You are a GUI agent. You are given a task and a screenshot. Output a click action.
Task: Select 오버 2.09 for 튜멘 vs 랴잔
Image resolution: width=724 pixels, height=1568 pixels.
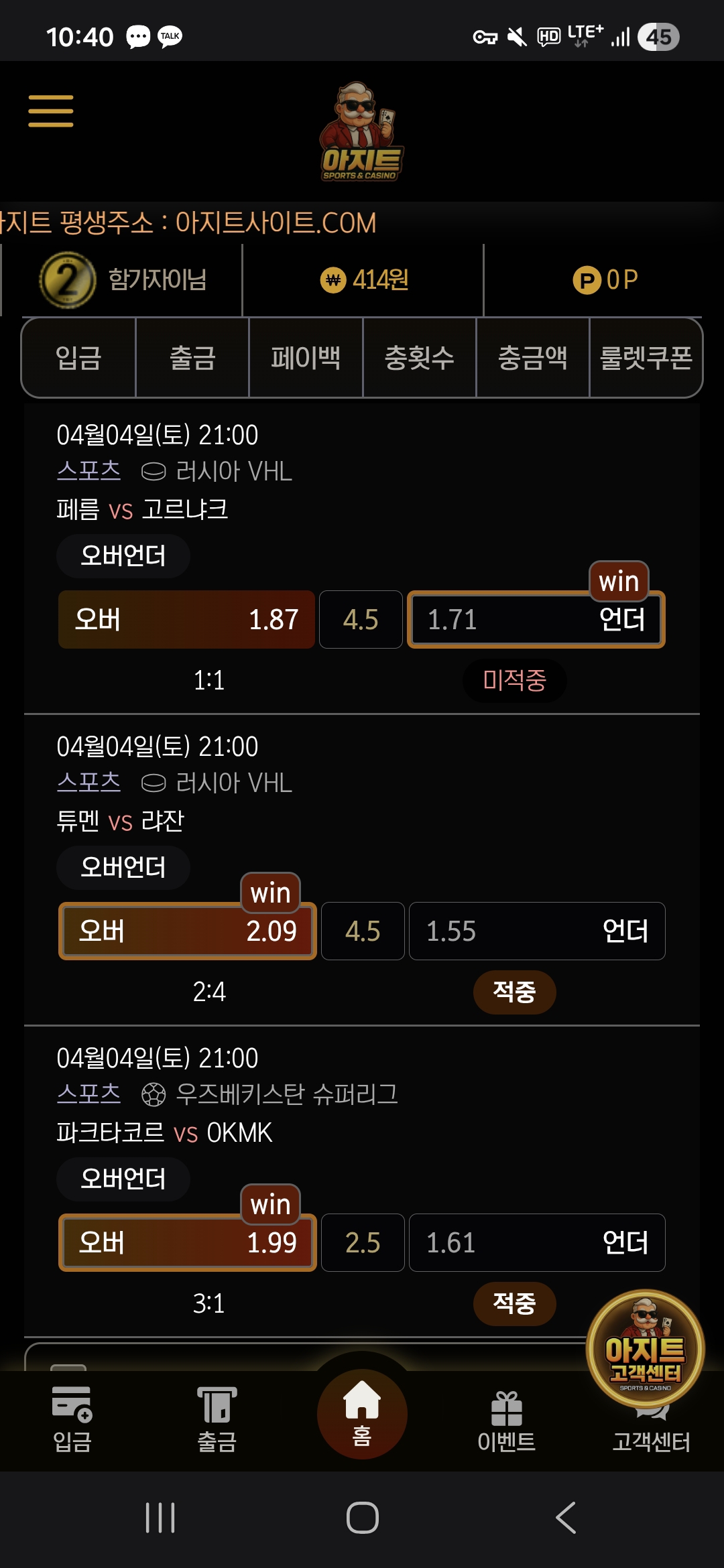coord(187,931)
